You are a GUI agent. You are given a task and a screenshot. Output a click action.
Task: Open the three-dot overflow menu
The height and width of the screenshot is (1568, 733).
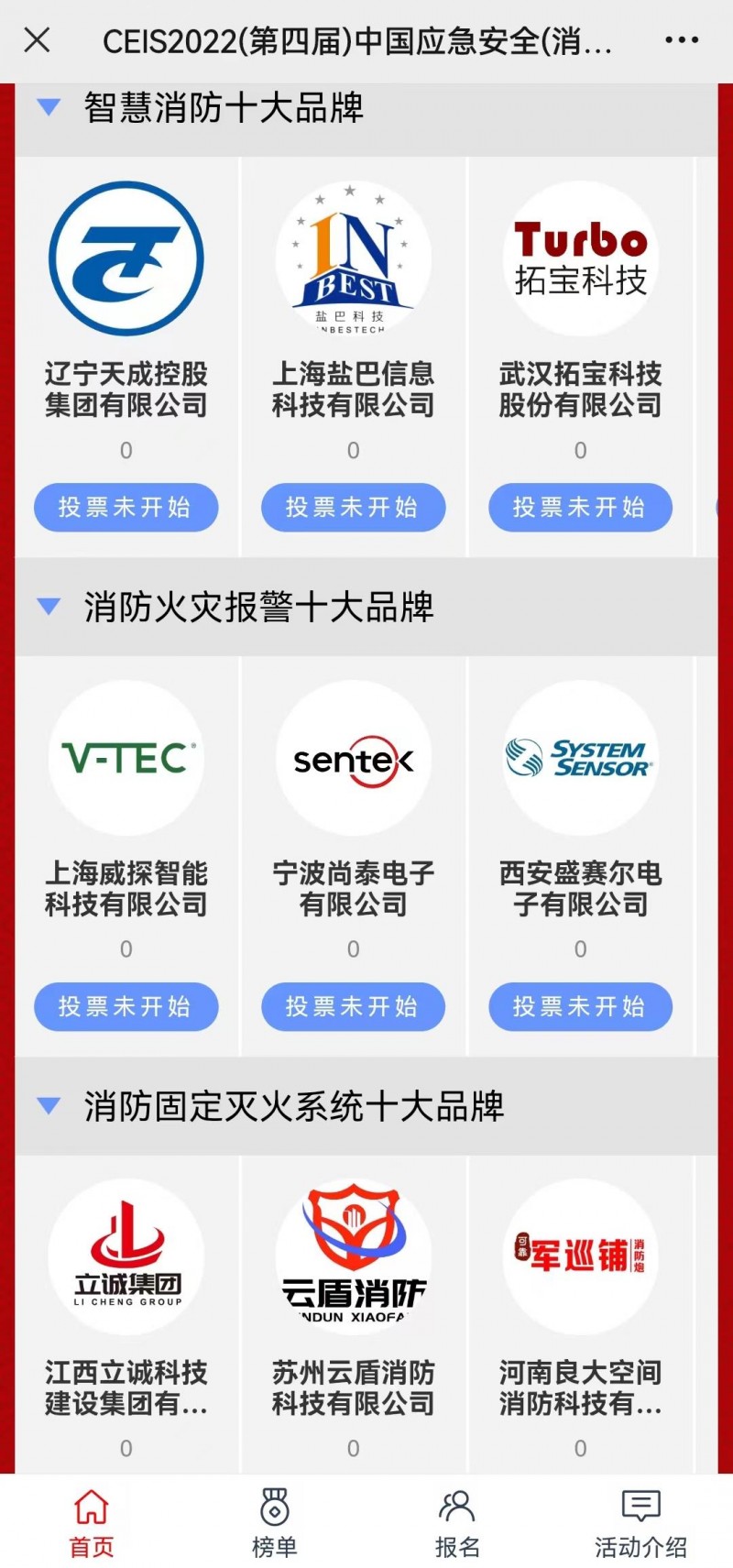click(682, 40)
